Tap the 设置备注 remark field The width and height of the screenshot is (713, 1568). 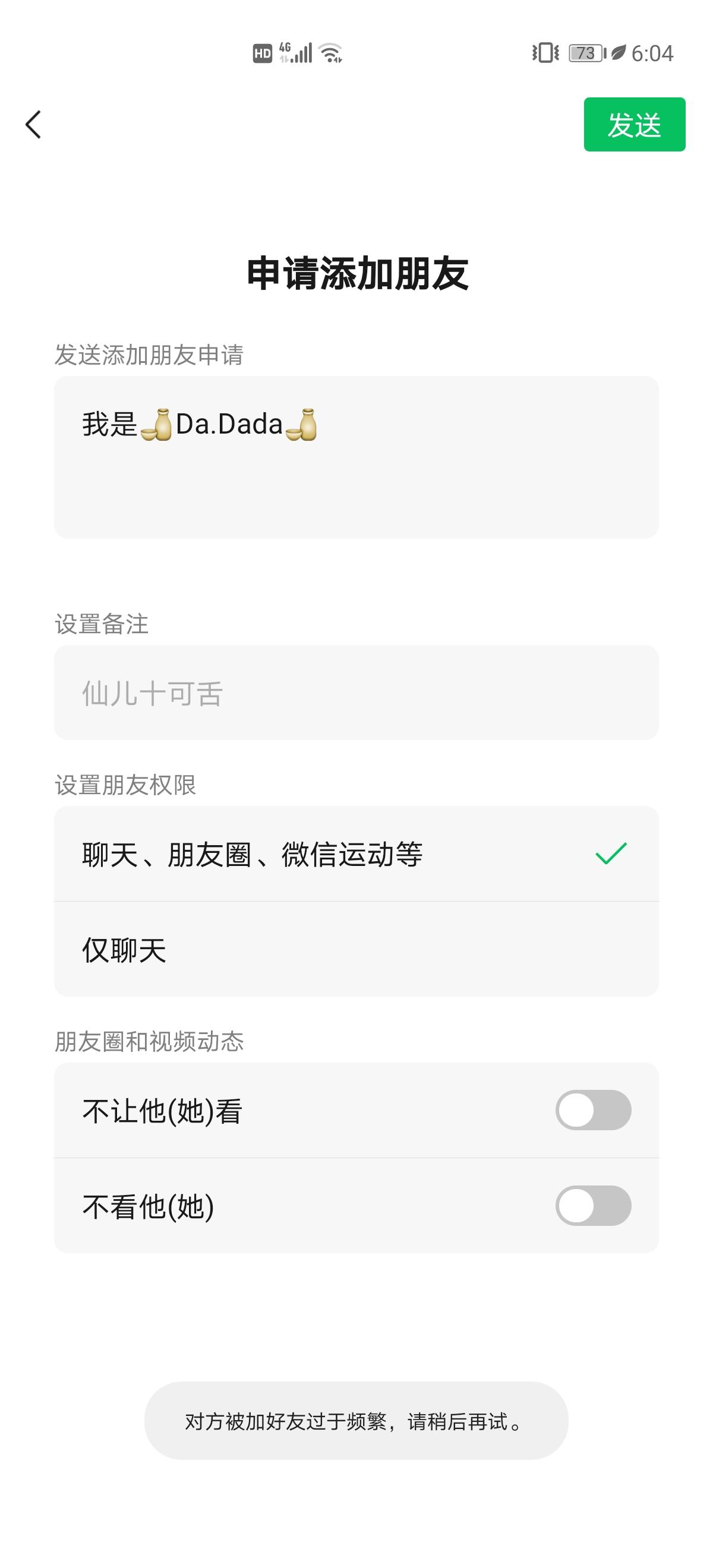[356, 693]
